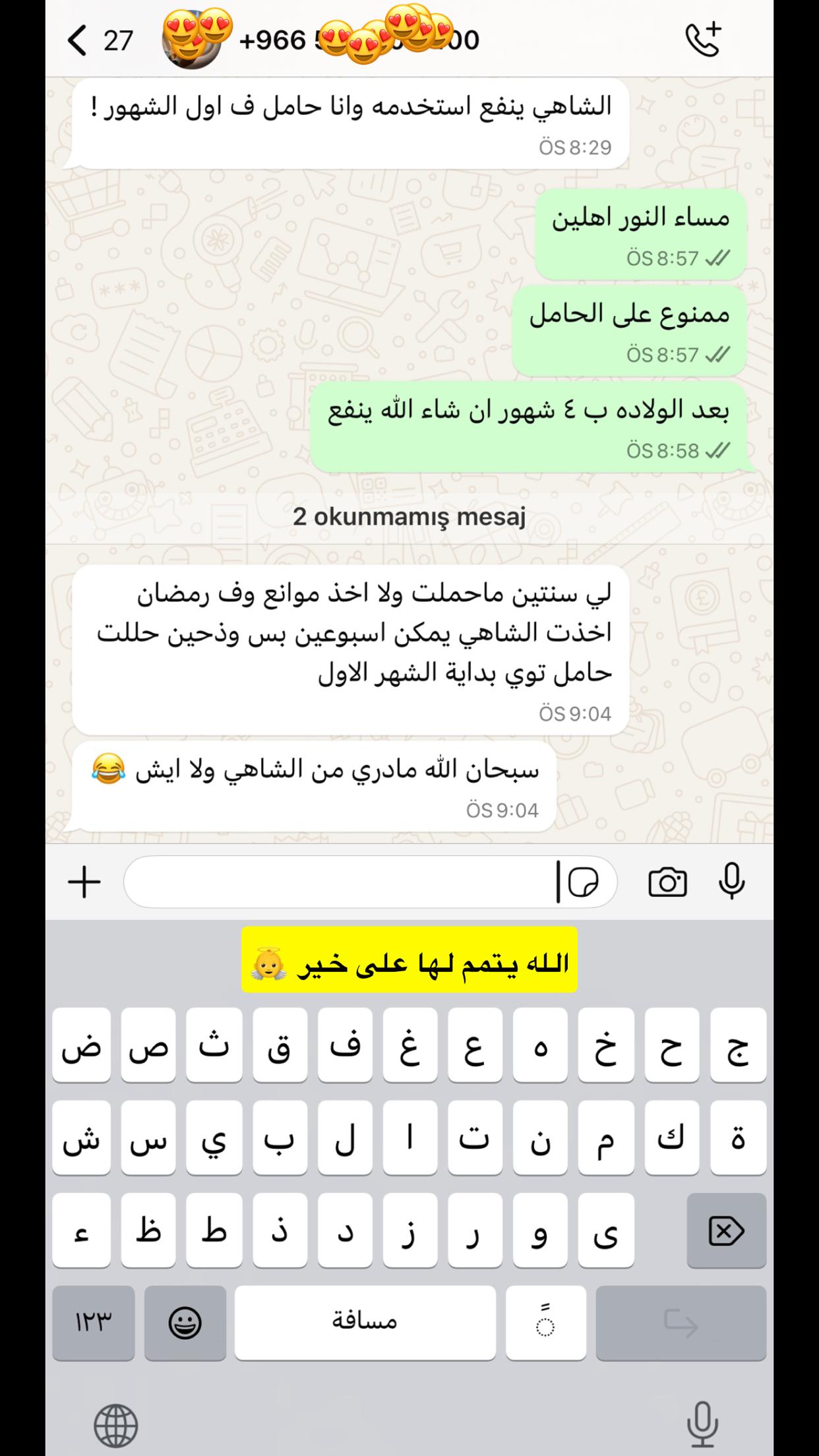This screenshot has height=1456, width=819.
Task: Switch the keyboard to numbers ١٢٣
Action: click(93, 1322)
